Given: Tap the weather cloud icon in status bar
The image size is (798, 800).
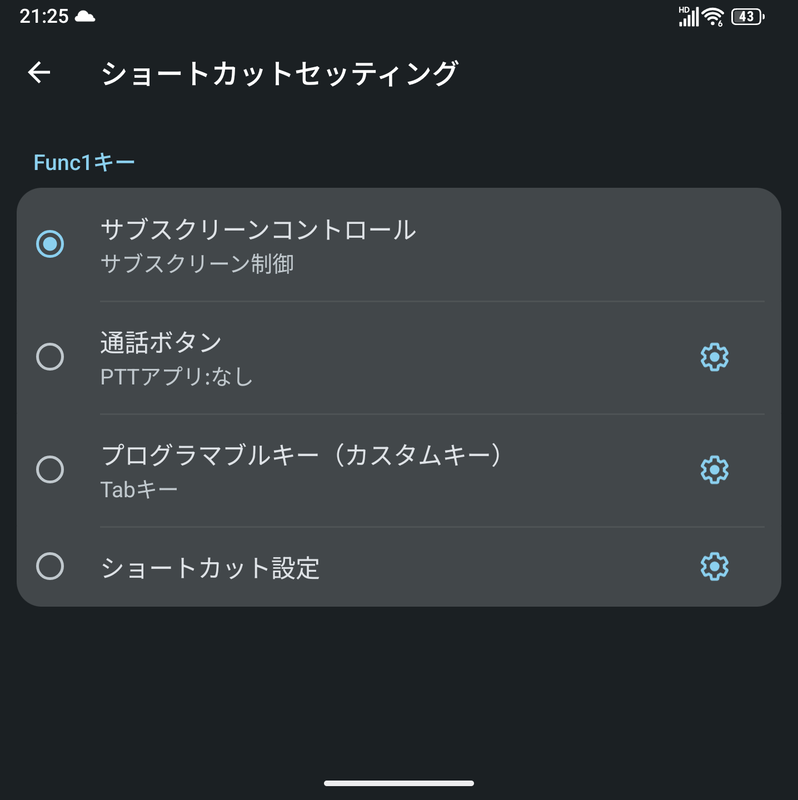Looking at the screenshot, I should pyautogui.click(x=86, y=16).
